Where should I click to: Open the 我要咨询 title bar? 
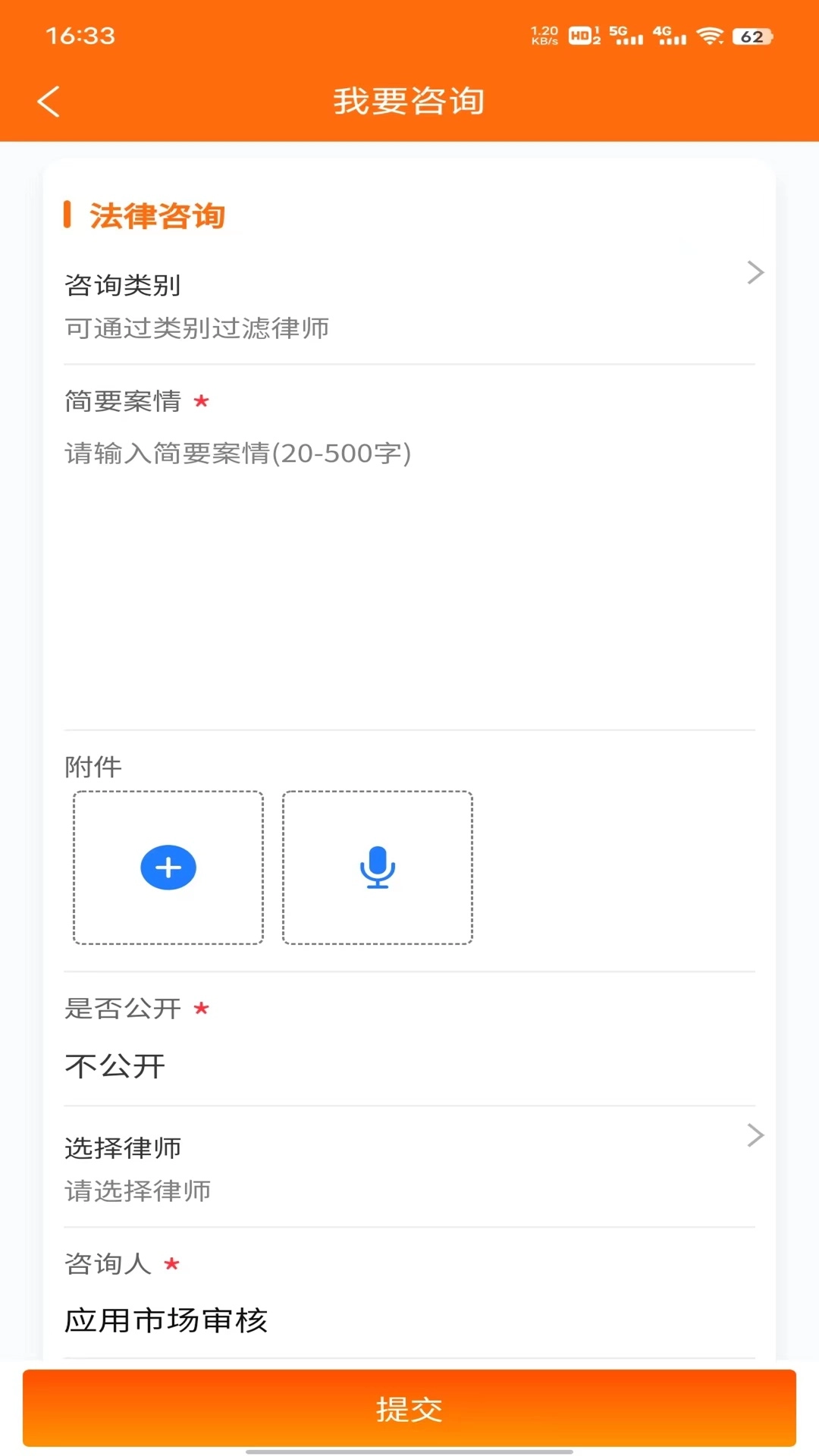tap(409, 101)
